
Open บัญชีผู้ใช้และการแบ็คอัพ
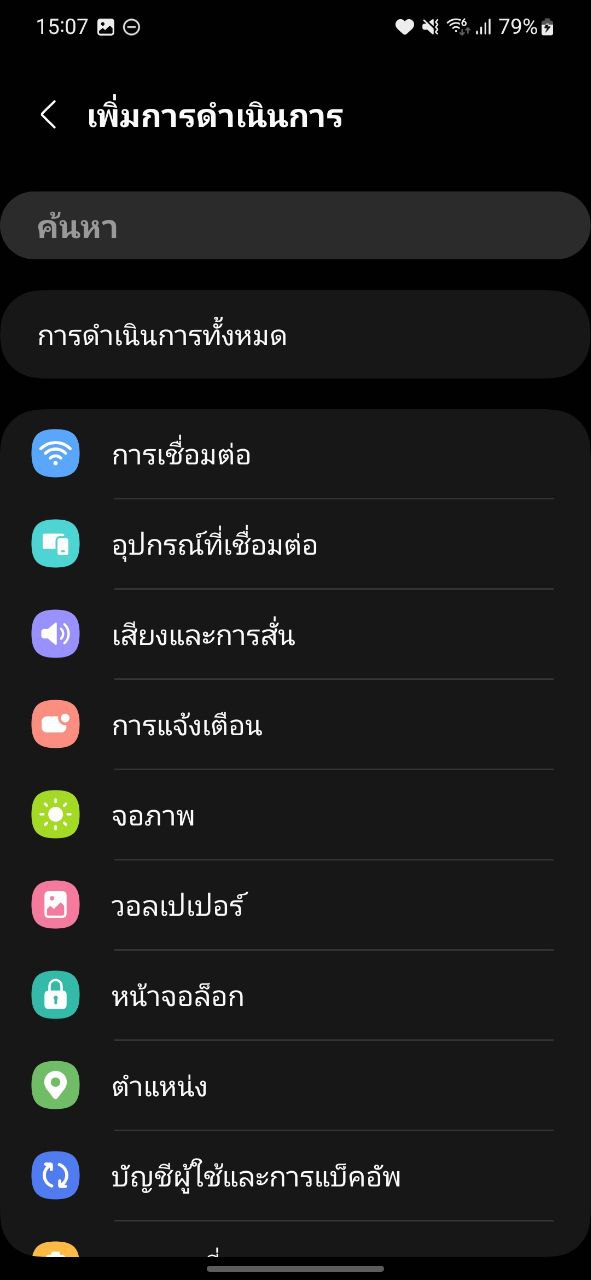click(295, 1175)
